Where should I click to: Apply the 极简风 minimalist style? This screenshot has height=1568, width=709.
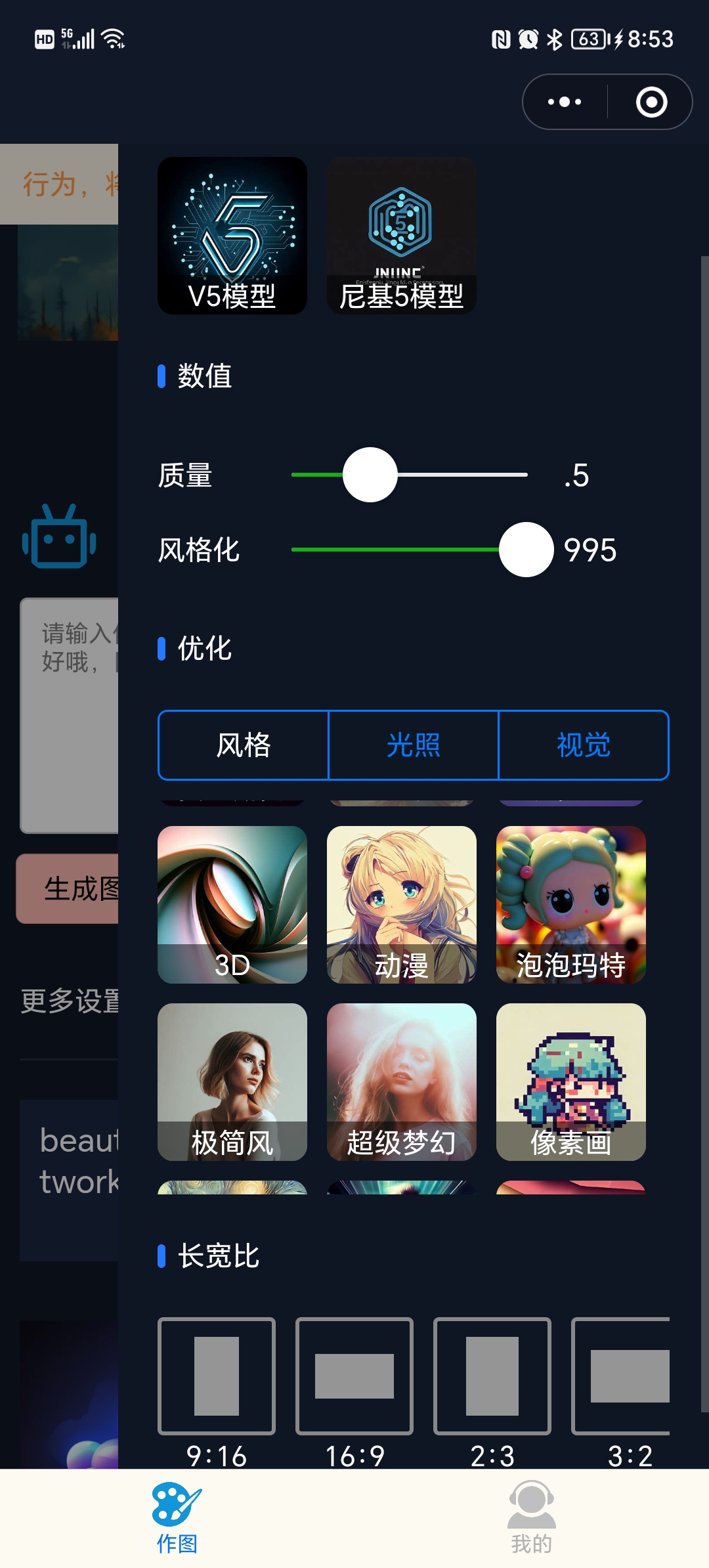232,1081
